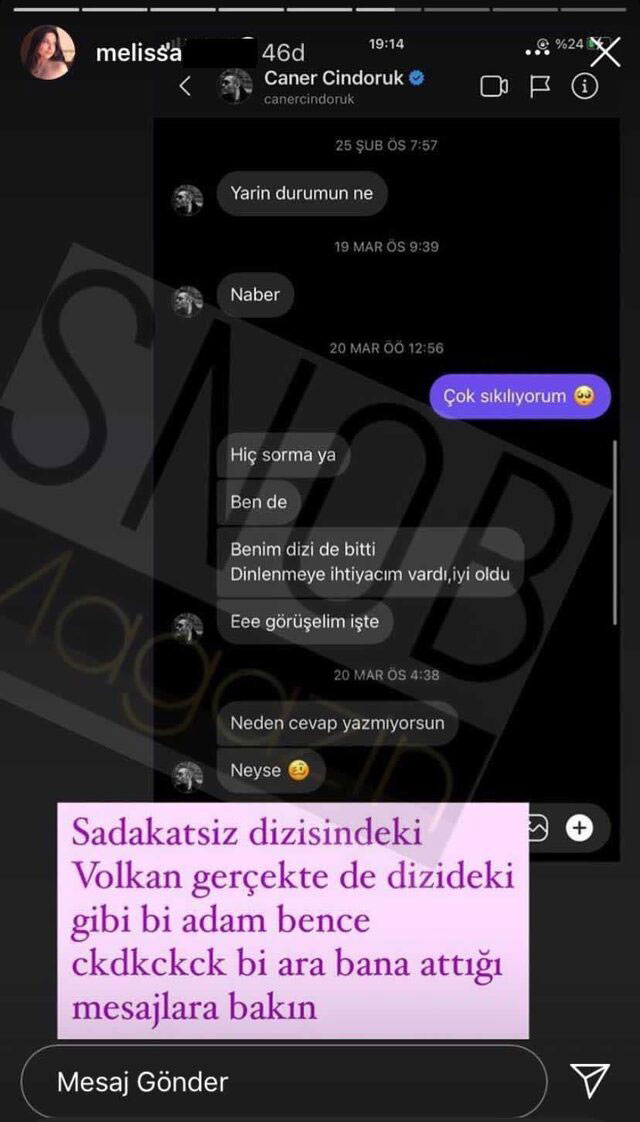Open melissa's profile picture
Image resolution: width=640 pixels, height=1122 pixels.
click(48, 53)
